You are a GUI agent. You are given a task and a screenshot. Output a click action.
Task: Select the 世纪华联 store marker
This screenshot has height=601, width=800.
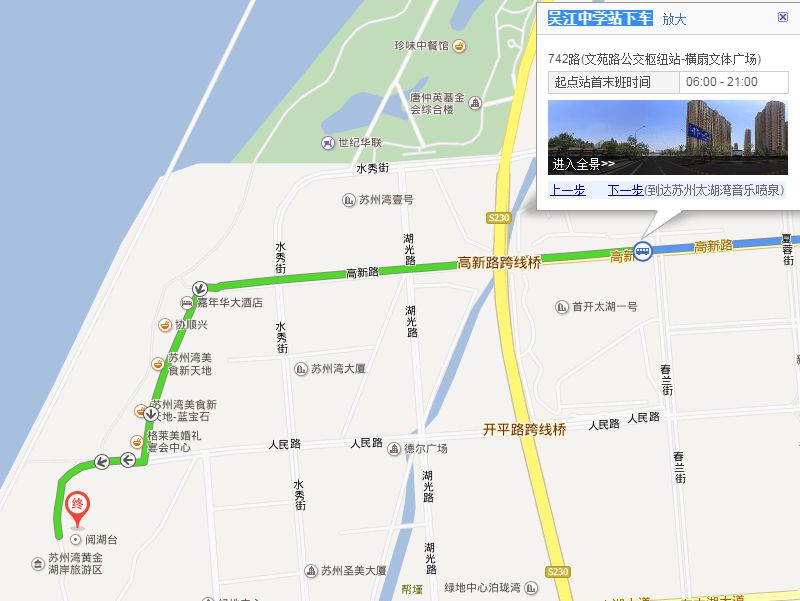click(x=327, y=143)
